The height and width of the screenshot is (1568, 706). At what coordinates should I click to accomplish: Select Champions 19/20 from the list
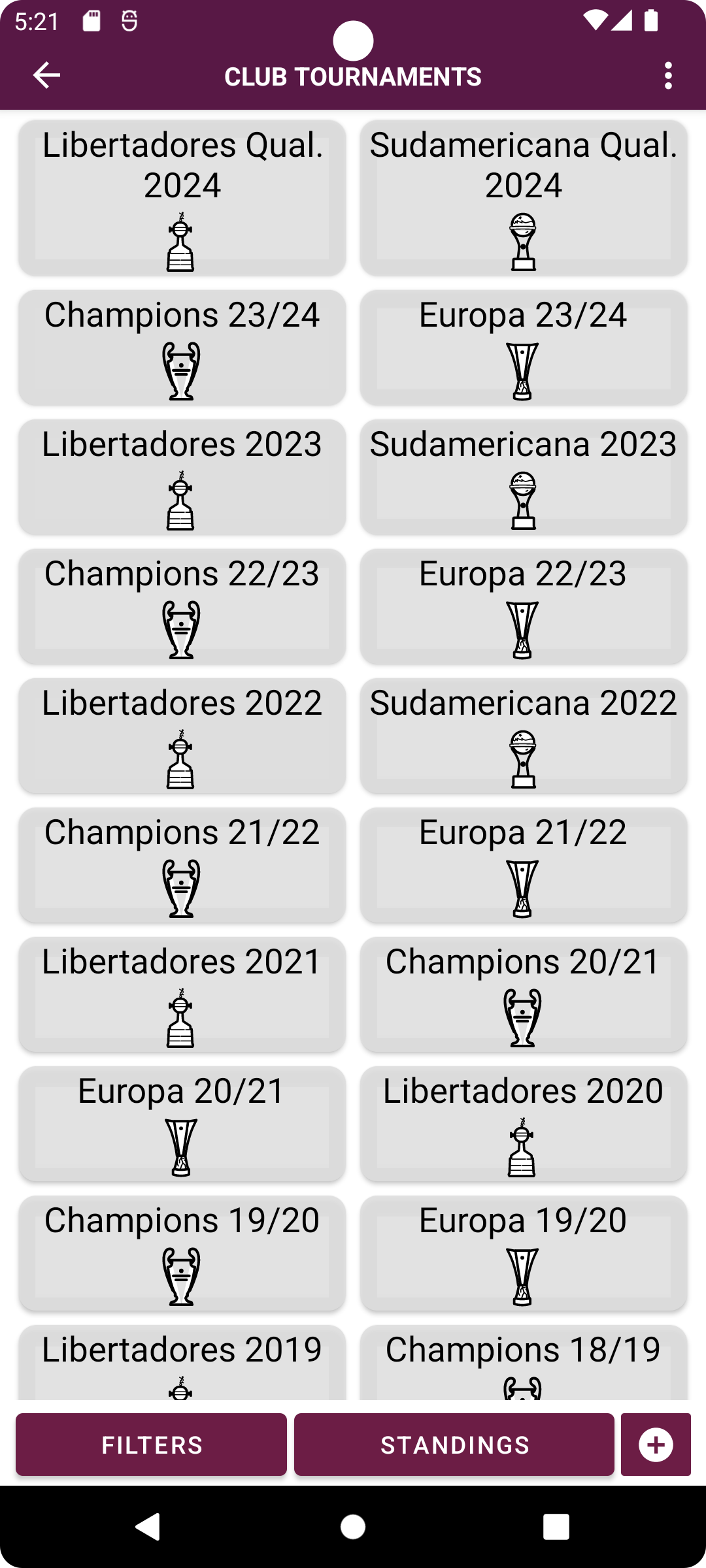(181, 1254)
